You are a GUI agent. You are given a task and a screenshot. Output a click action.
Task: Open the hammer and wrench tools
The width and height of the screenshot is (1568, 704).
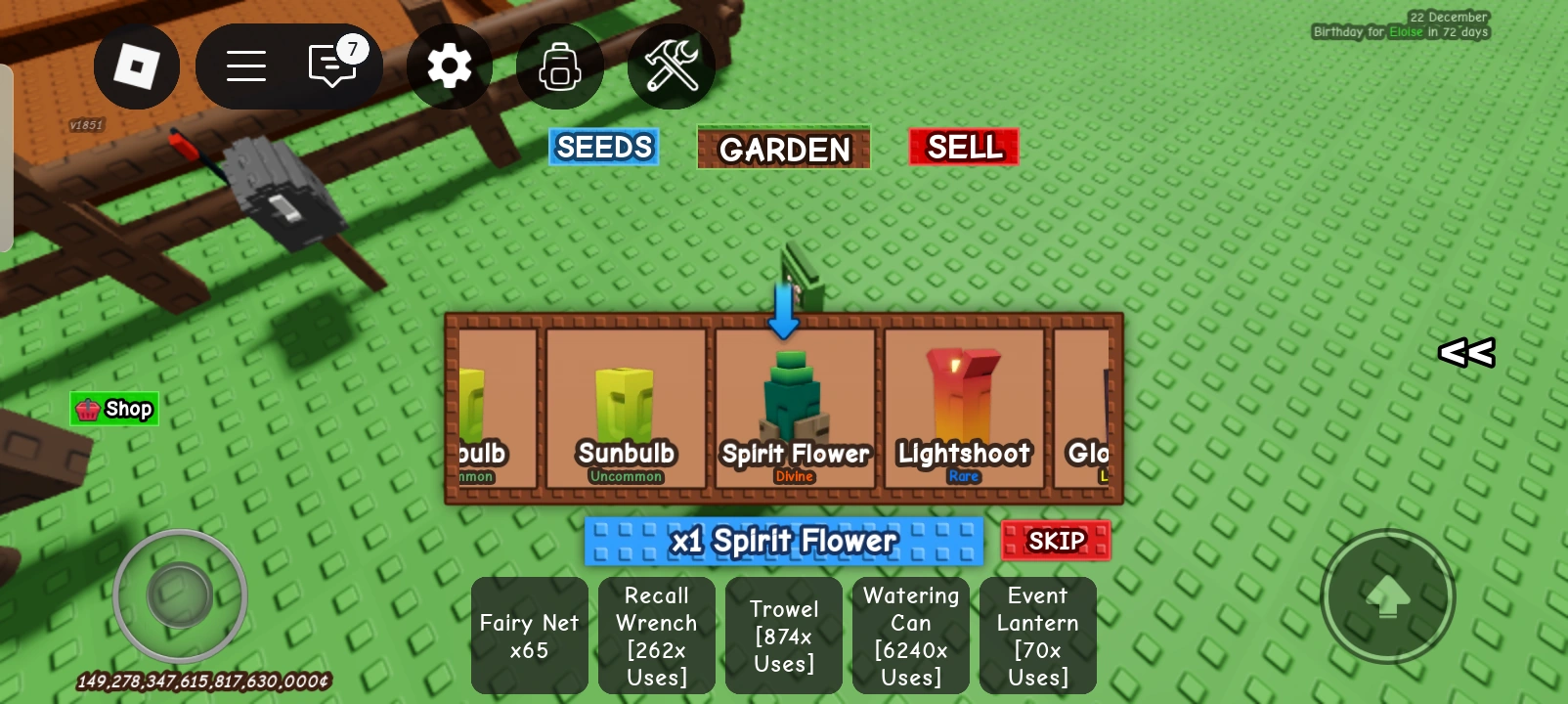[672, 66]
